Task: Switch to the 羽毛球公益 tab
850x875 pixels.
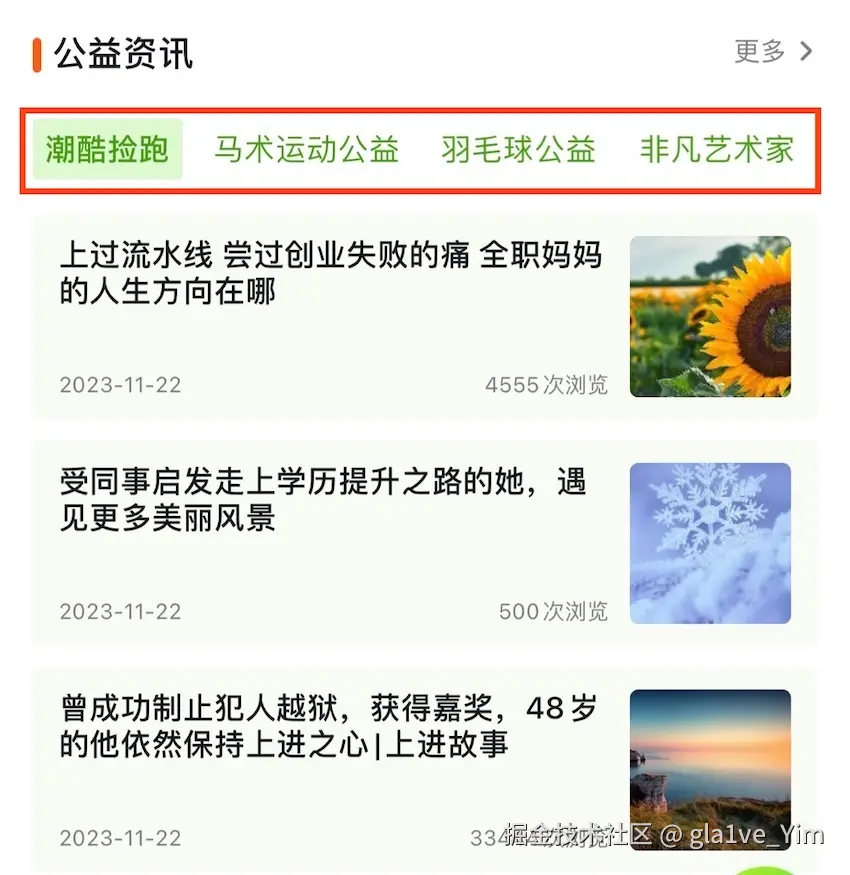Action: point(518,150)
